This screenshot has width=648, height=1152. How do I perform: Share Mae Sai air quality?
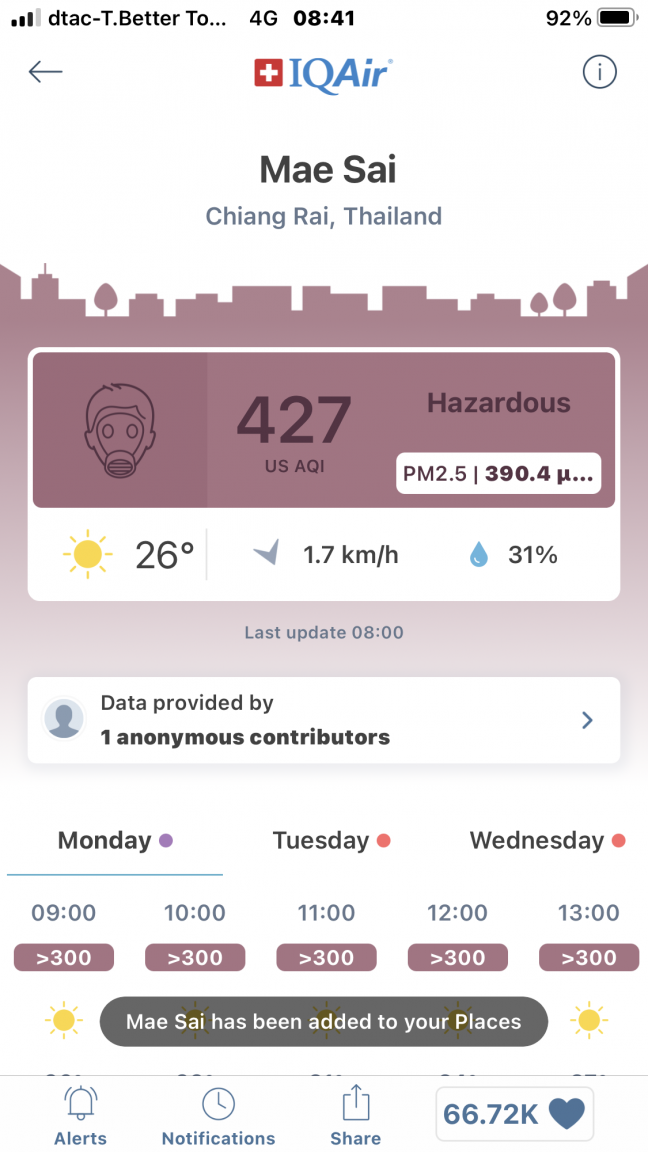point(356,1115)
